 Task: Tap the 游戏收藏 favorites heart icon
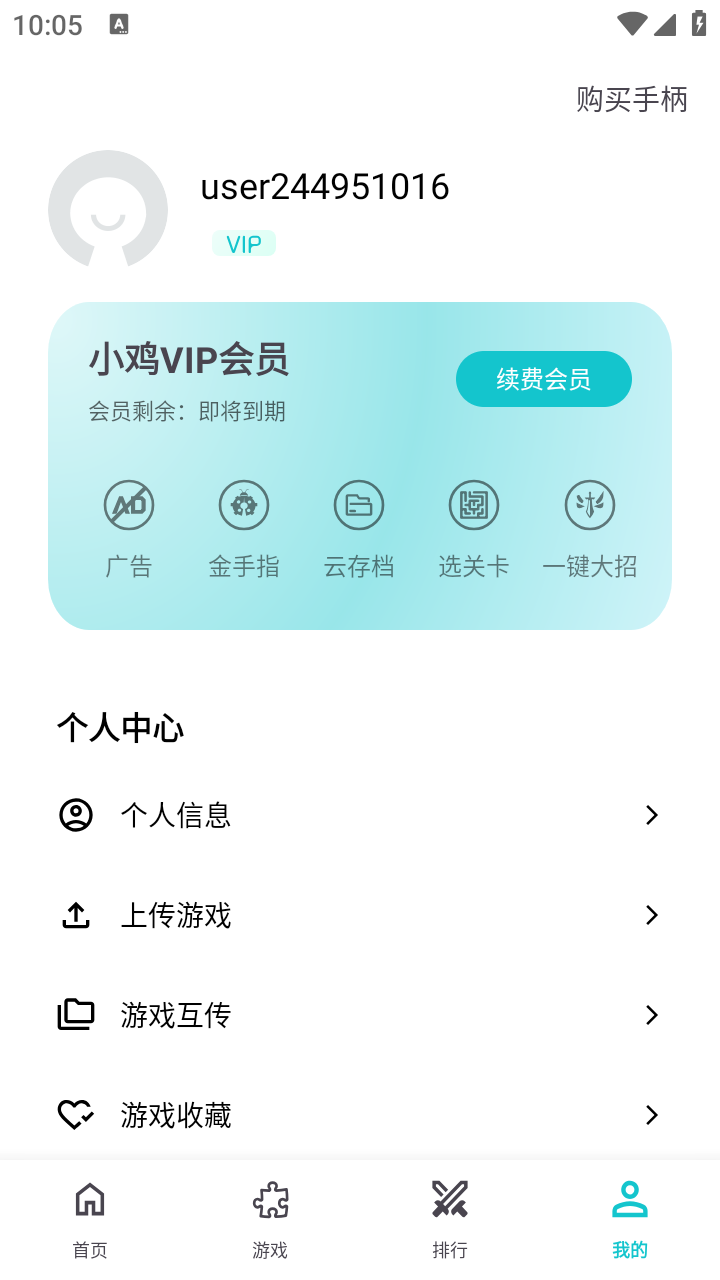pyautogui.click(x=75, y=1114)
